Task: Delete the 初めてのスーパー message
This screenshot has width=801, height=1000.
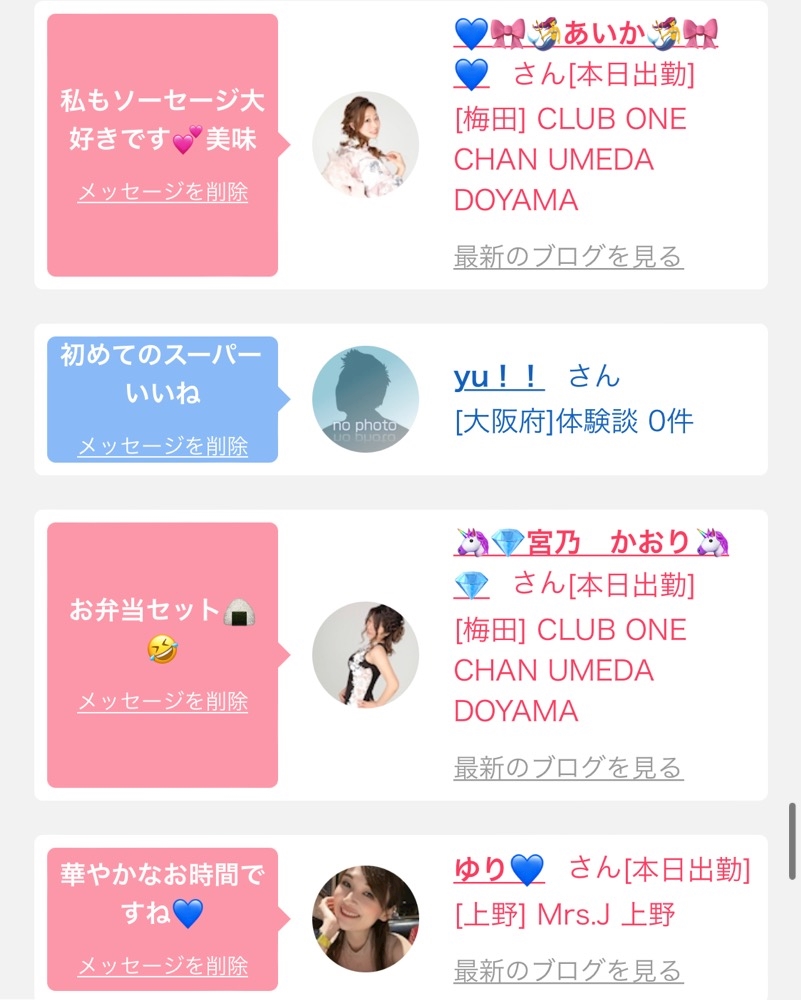Action: tap(163, 446)
